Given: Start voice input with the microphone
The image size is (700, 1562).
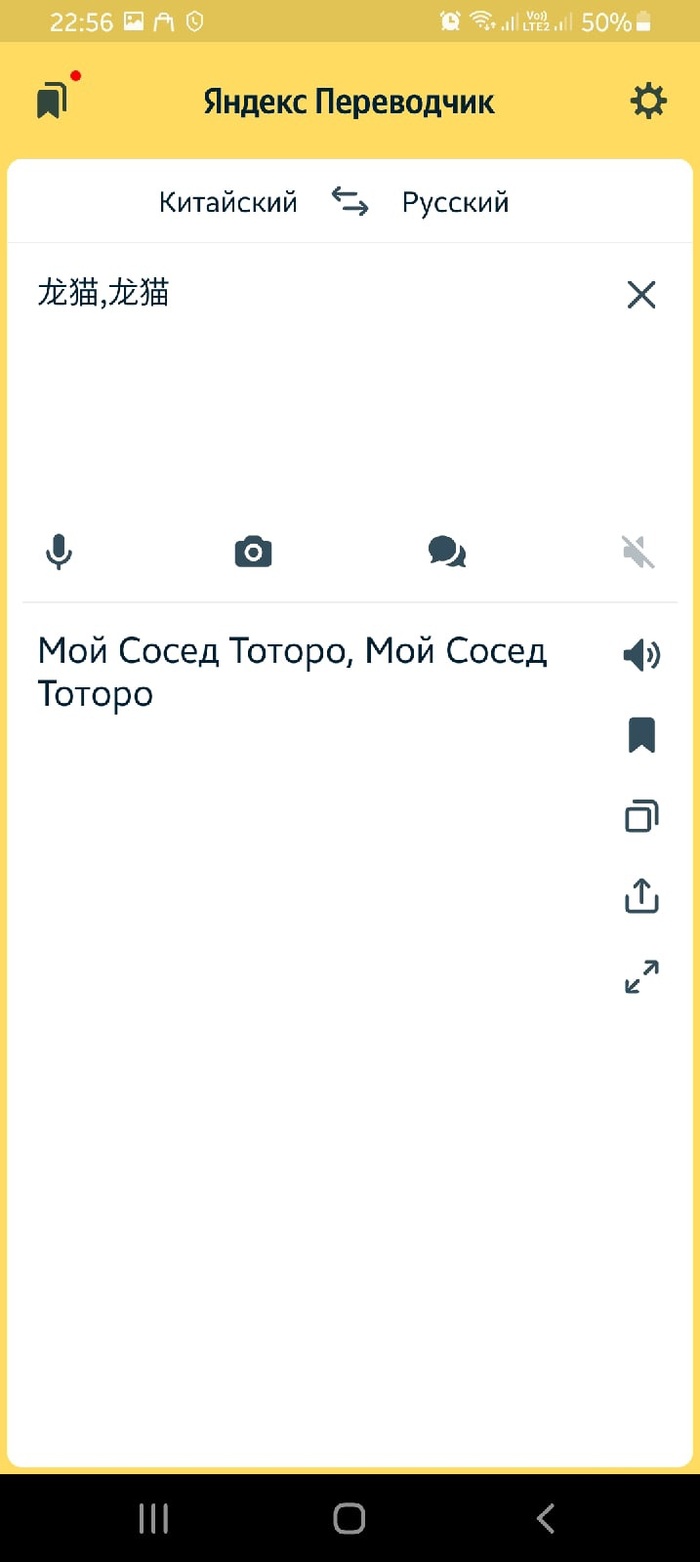Looking at the screenshot, I should point(59,551).
